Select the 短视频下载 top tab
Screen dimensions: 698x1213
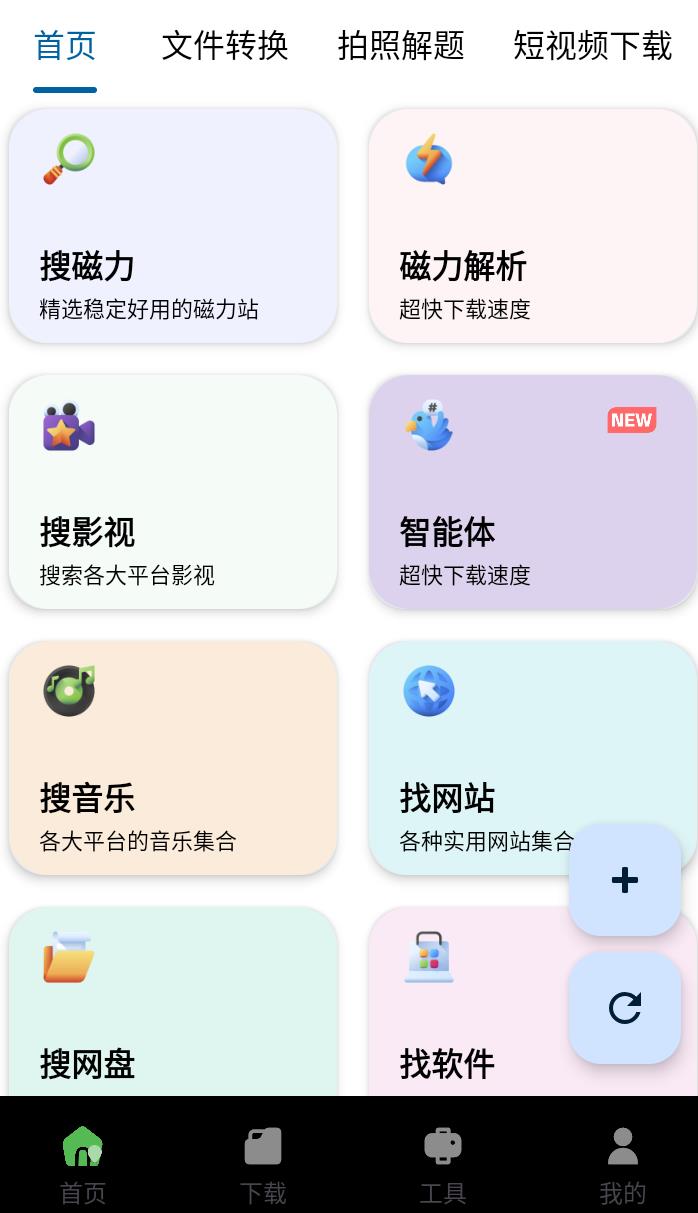pyautogui.click(x=592, y=46)
